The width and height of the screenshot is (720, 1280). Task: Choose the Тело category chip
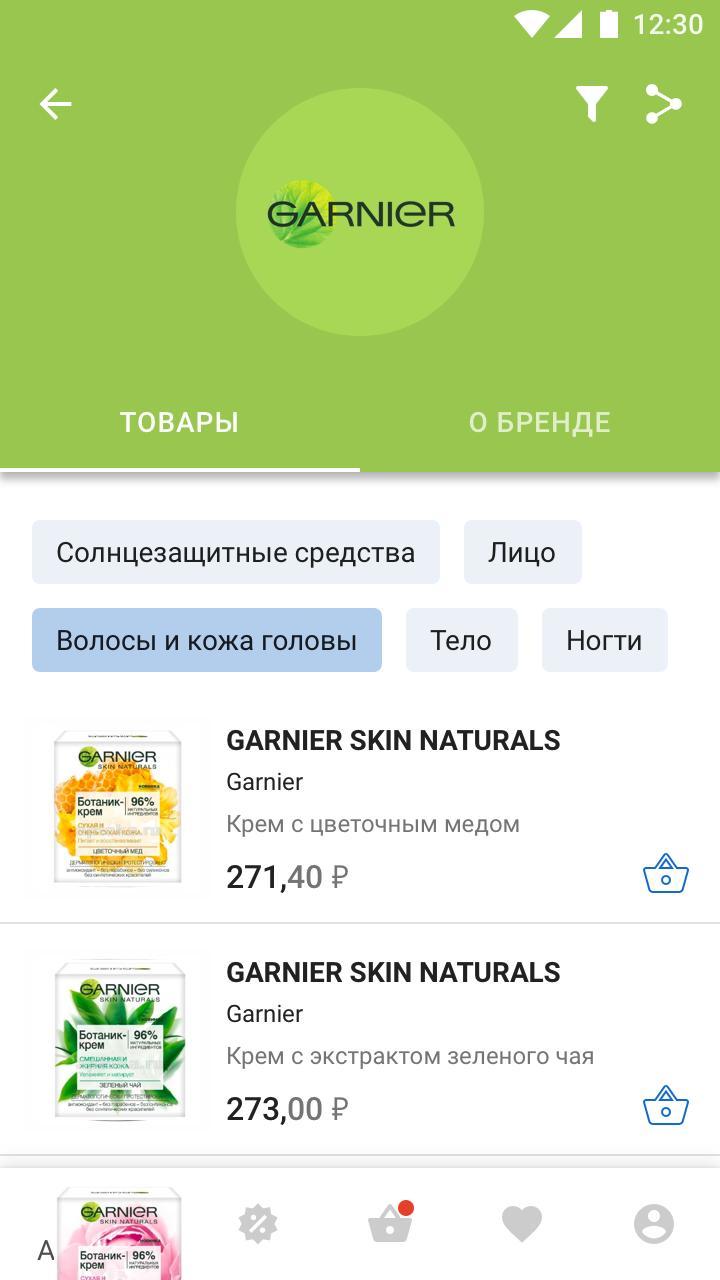pos(461,640)
